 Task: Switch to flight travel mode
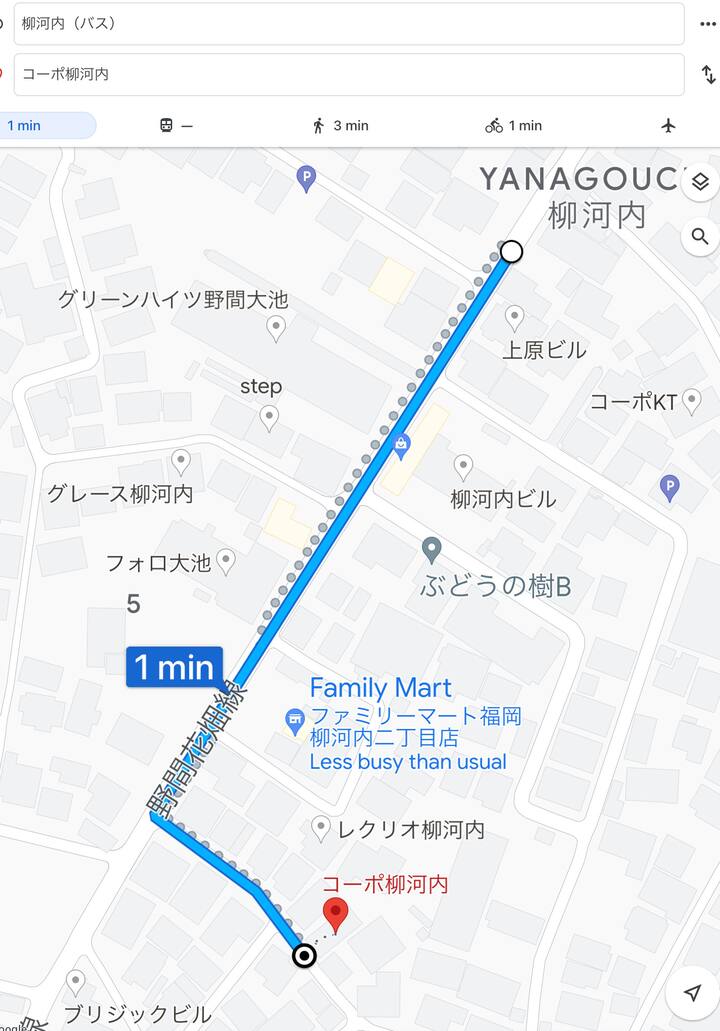coord(669,125)
